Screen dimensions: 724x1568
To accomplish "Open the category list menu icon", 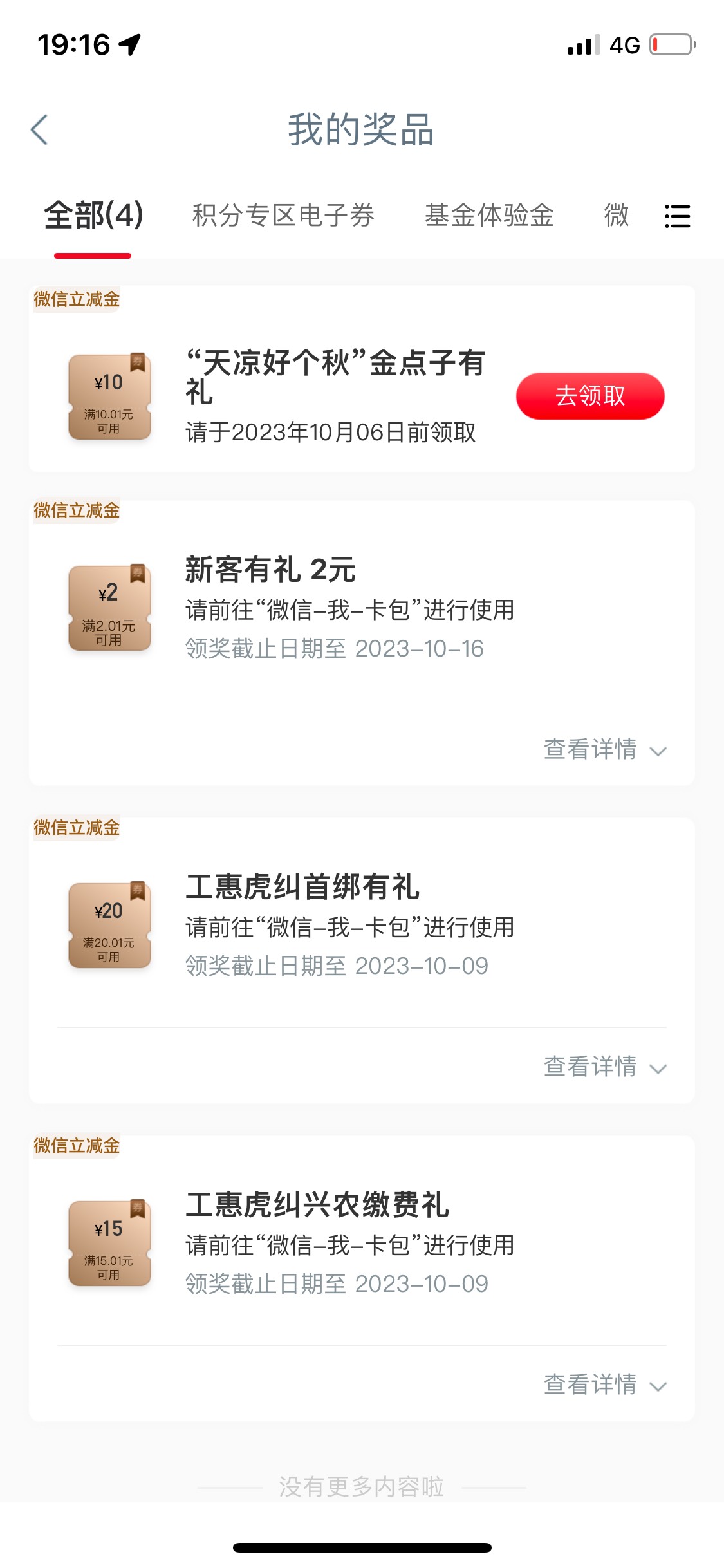I will click(677, 216).
